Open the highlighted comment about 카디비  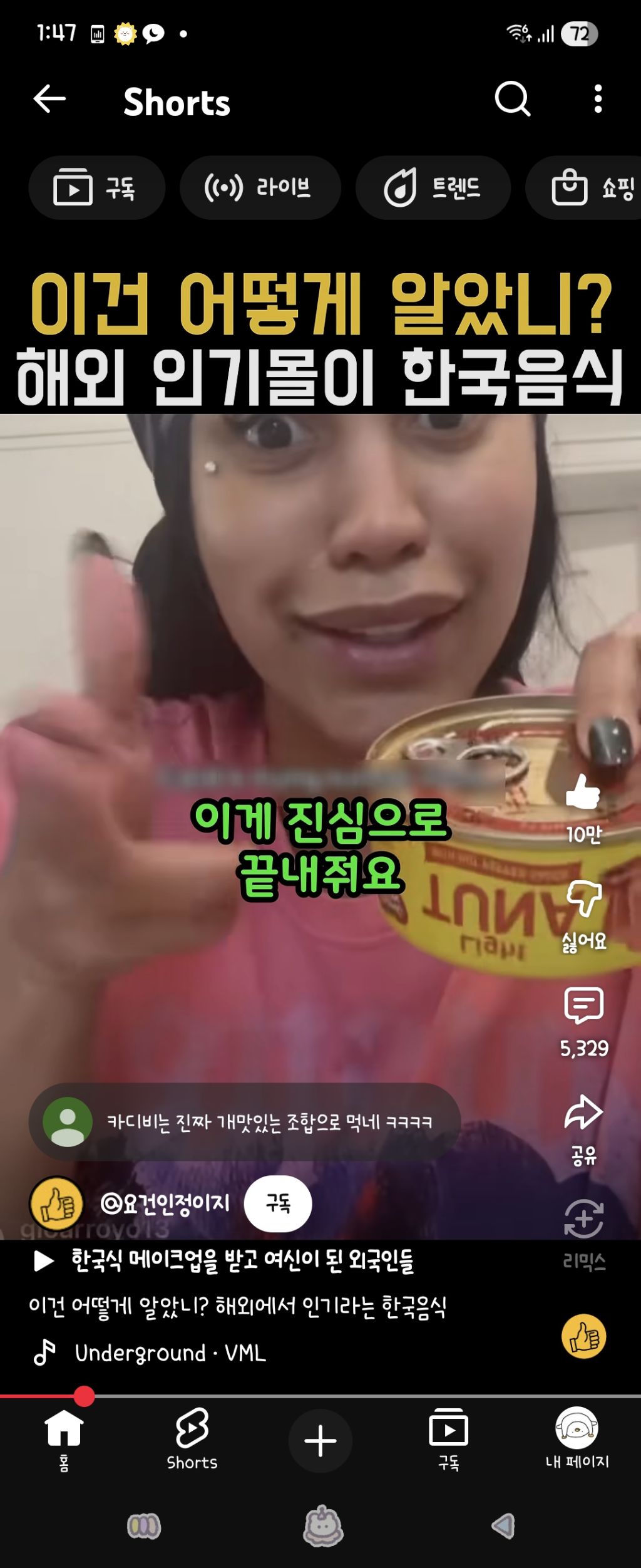(245, 1122)
